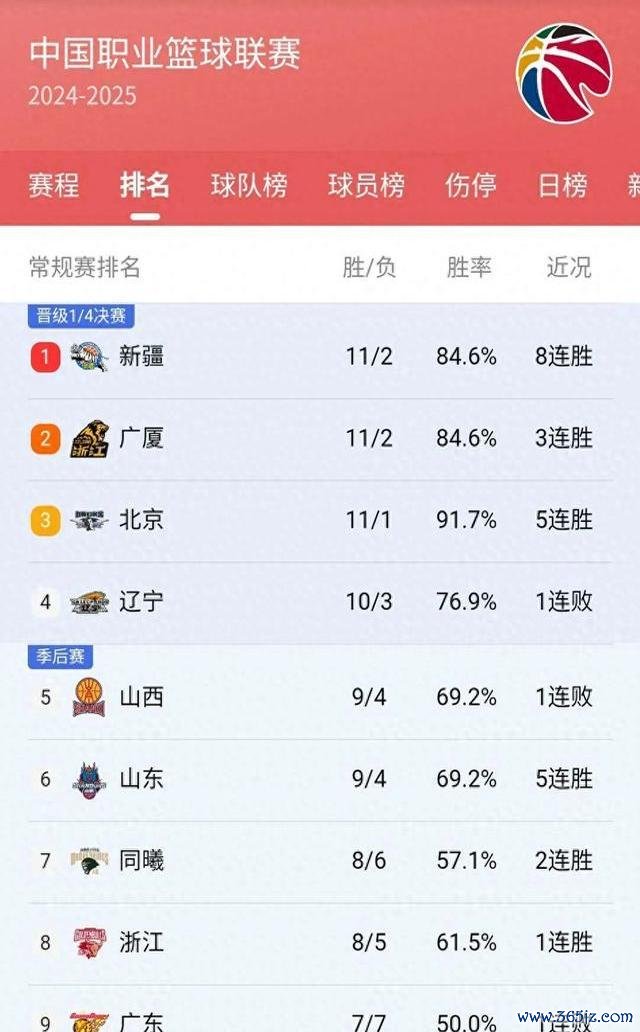The image size is (640, 1032).
Task: Open the 球队榜 tab
Action: tap(249, 185)
